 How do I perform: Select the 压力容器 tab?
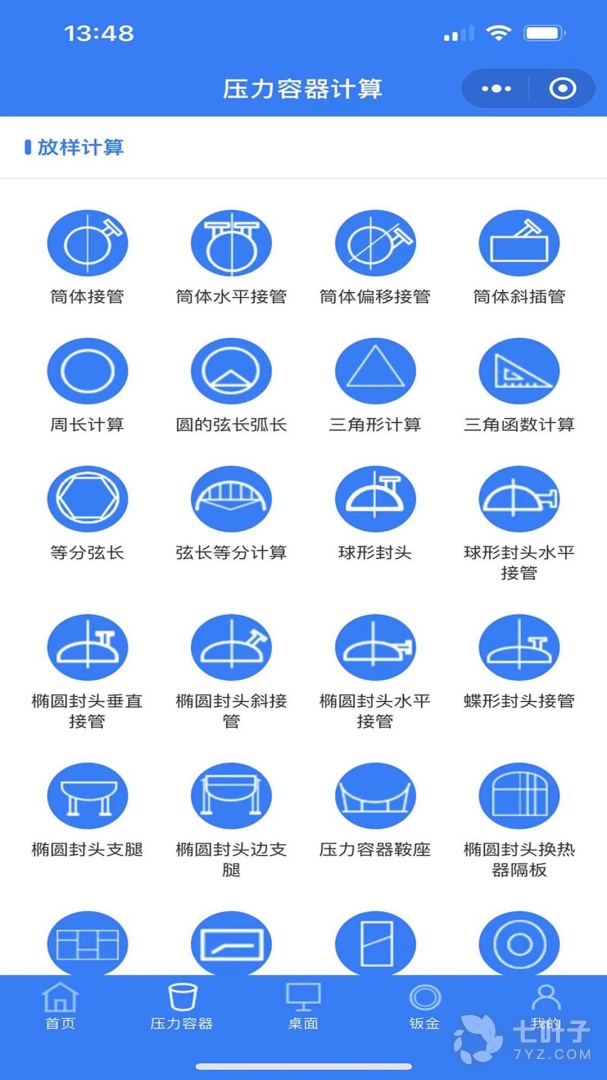click(x=182, y=1005)
